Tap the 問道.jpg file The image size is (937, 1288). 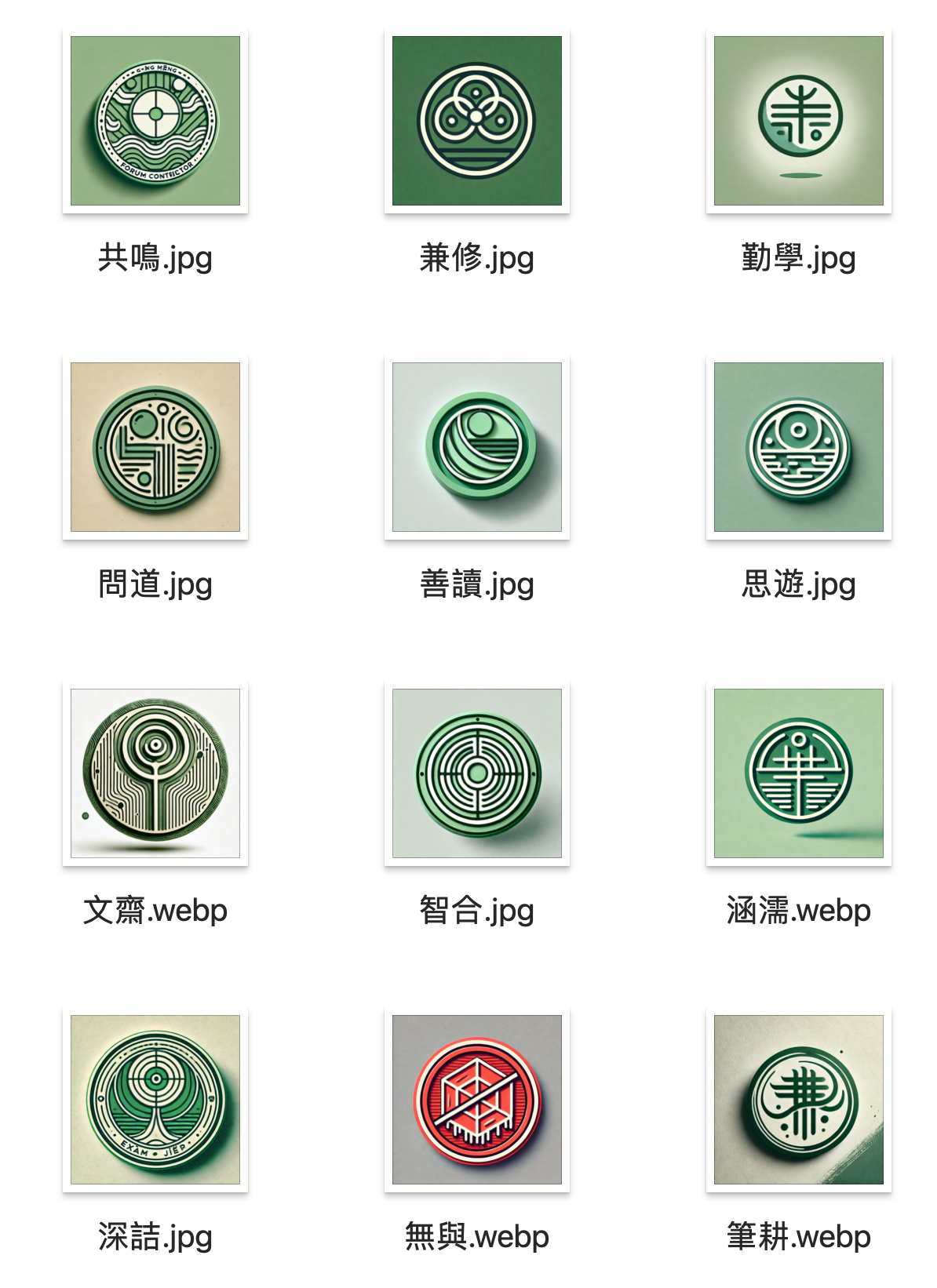(155, 447)
